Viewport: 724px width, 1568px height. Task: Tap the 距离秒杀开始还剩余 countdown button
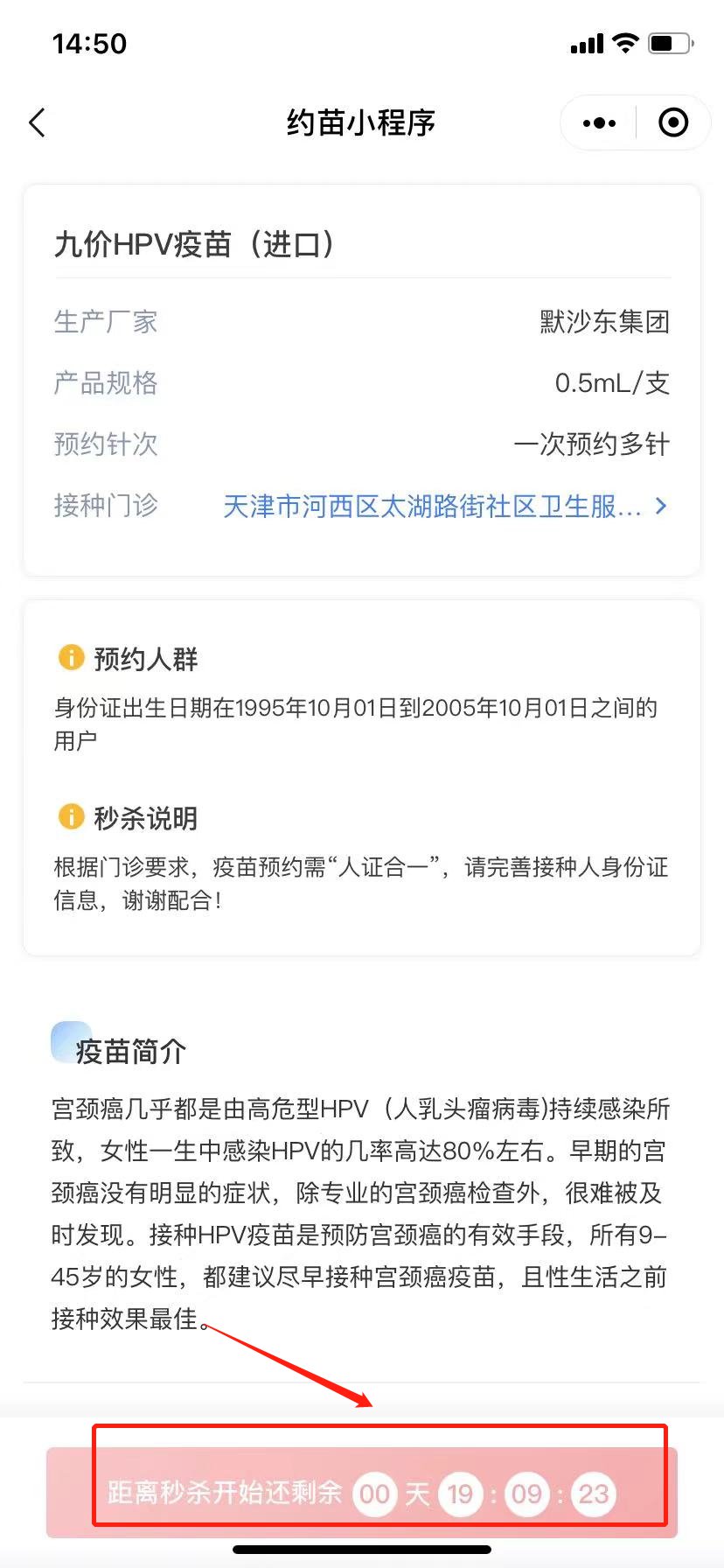[x=362, y=1493]
